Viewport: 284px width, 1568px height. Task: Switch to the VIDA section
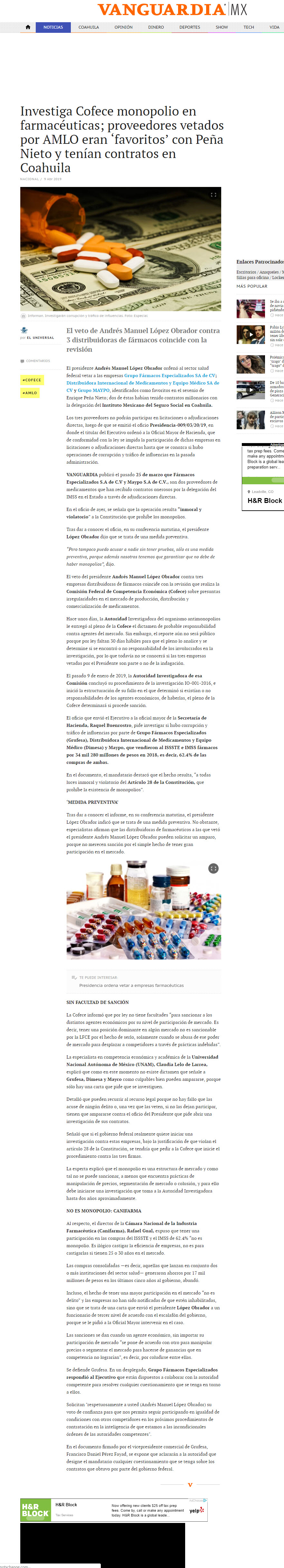click(274, 27)
